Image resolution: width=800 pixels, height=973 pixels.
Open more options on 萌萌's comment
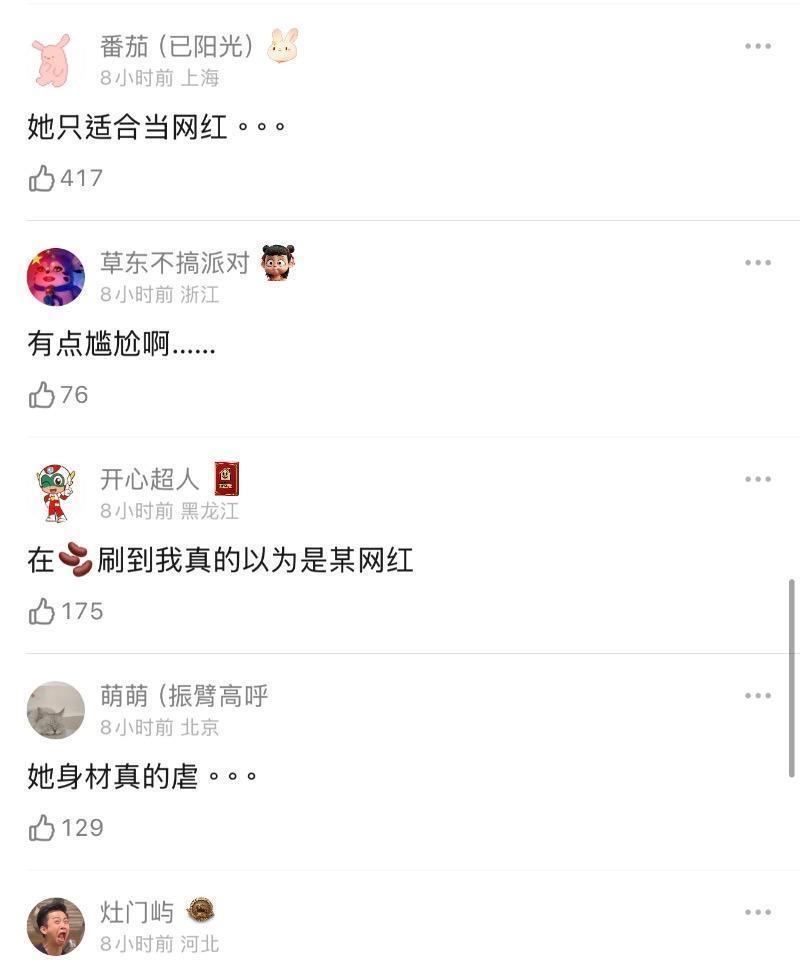pos(757,696)
